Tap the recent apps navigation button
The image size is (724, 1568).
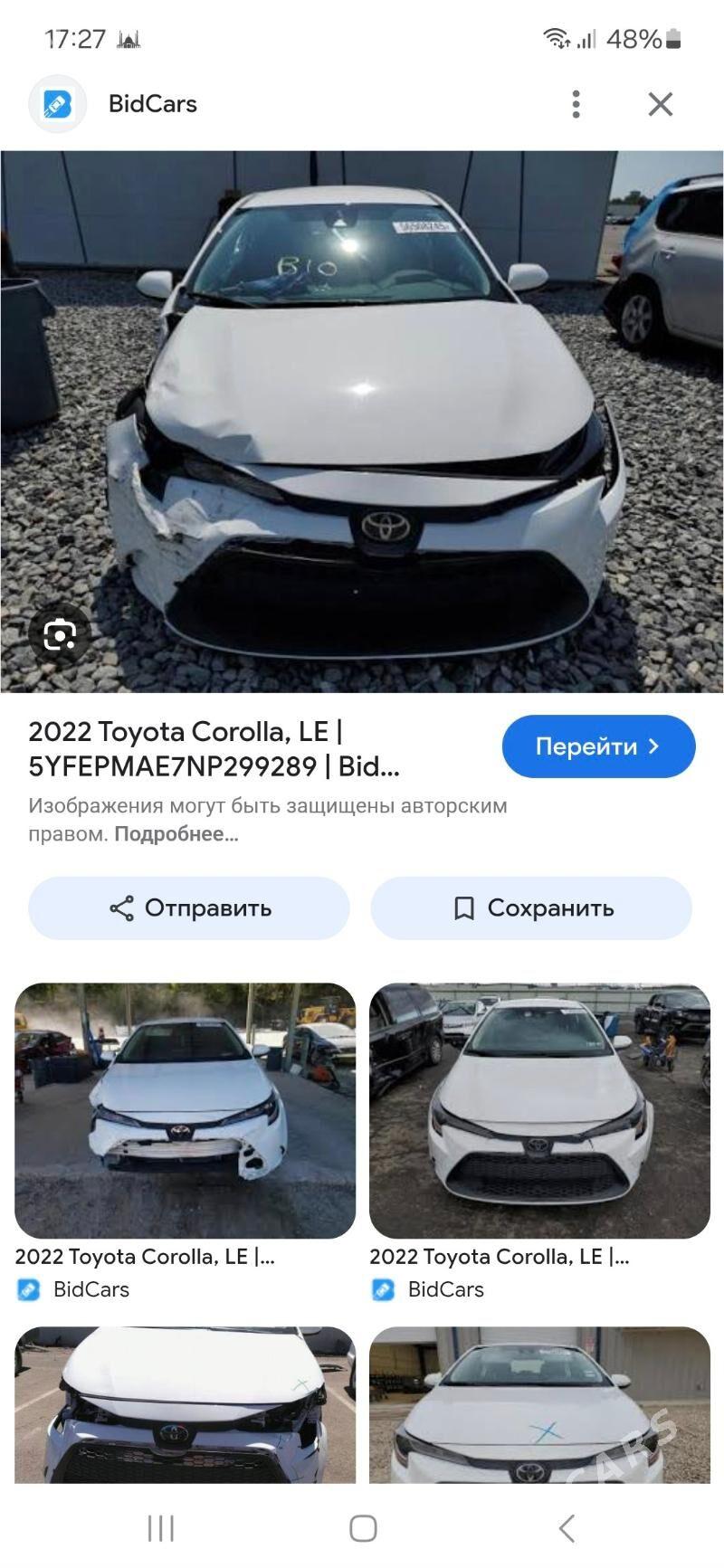click(x=159, y=1529)
